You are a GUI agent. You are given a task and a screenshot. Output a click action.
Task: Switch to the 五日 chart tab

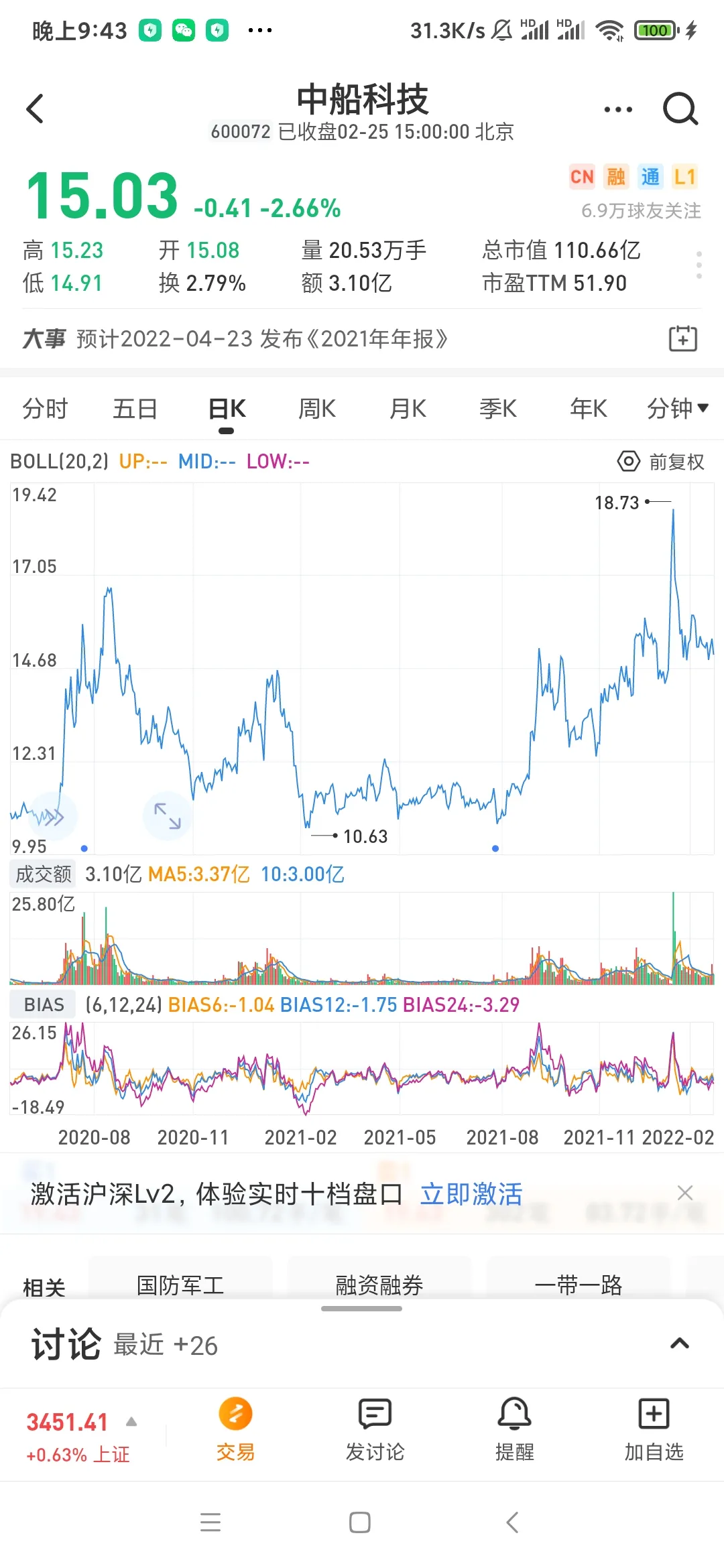pyautogui.click(x=135, y=408)
